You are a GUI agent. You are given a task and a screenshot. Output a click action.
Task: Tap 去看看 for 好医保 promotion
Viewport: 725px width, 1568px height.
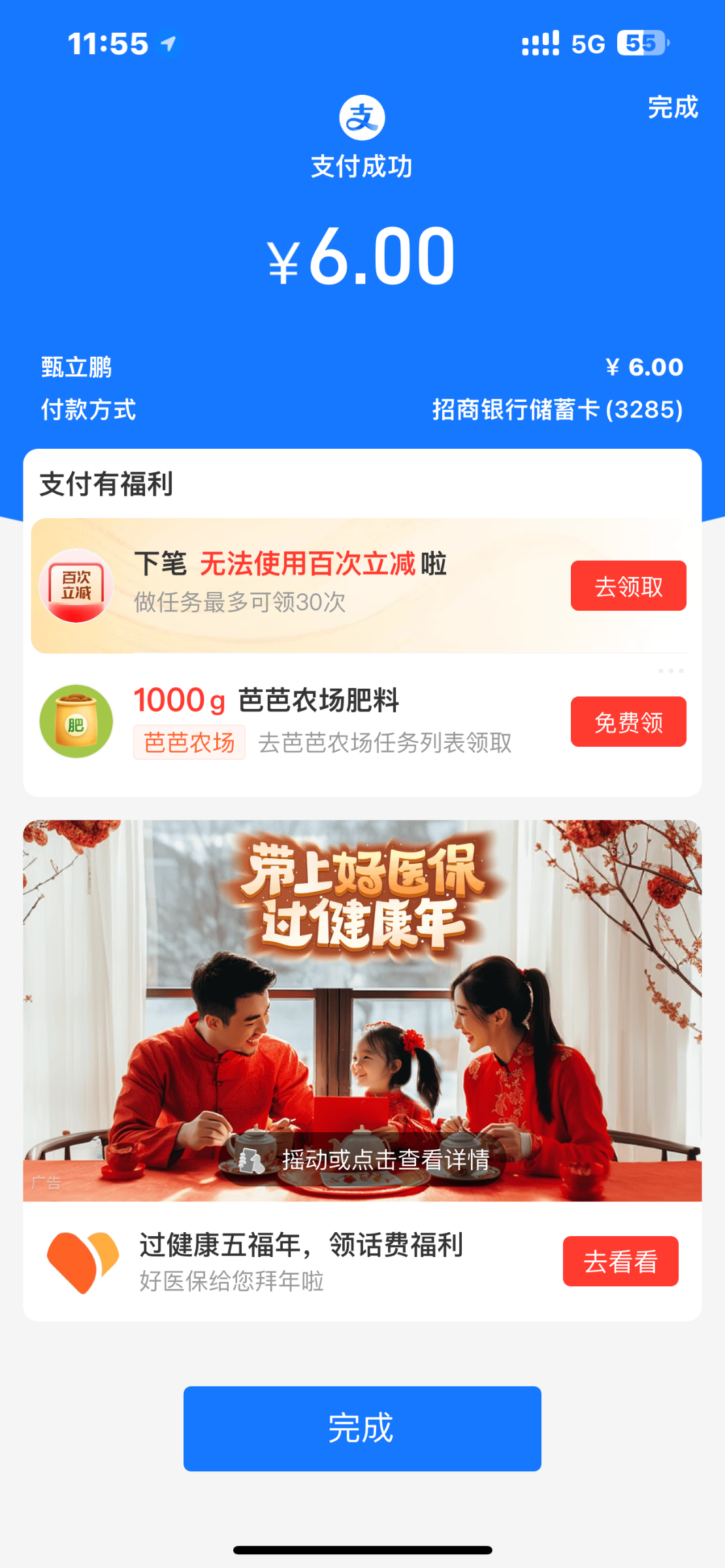click(x=620, y=1262)
